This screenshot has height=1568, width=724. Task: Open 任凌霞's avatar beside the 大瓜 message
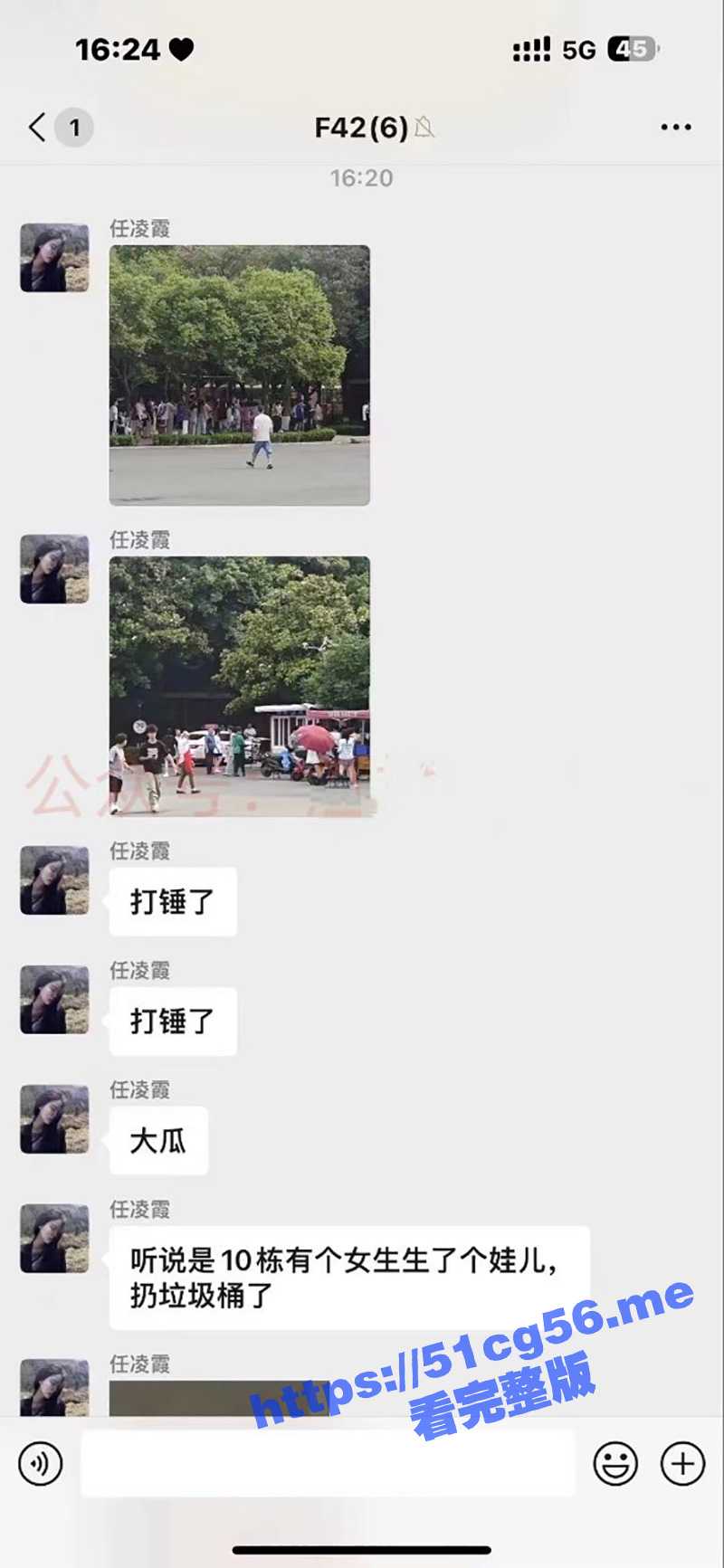(54, 1119)
